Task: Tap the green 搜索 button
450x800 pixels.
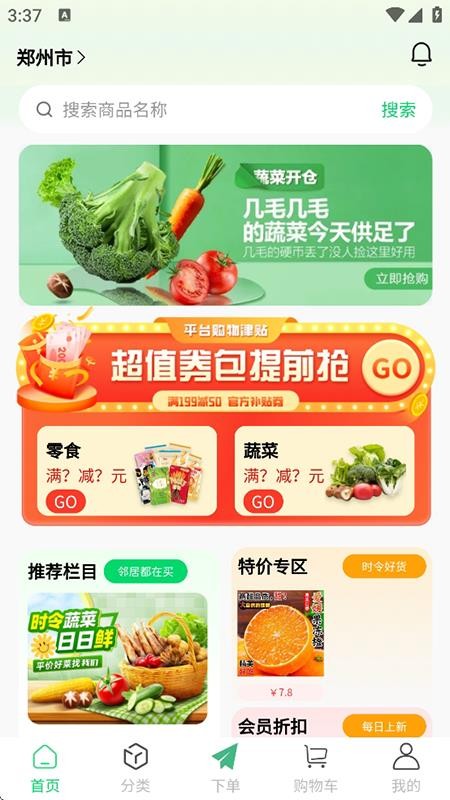Action: (398, 109)
